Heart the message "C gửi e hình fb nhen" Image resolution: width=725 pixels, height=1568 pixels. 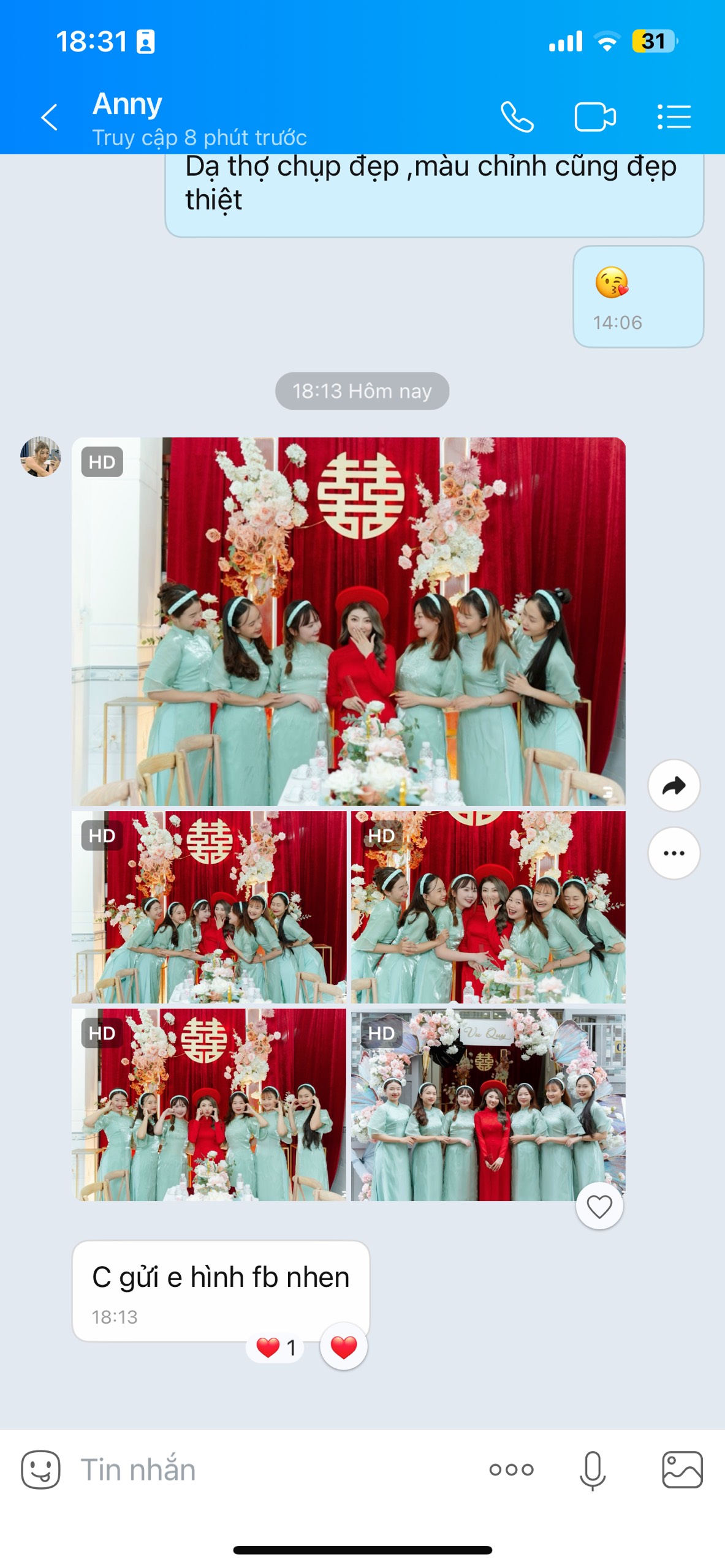click(x=343, y=1346)
